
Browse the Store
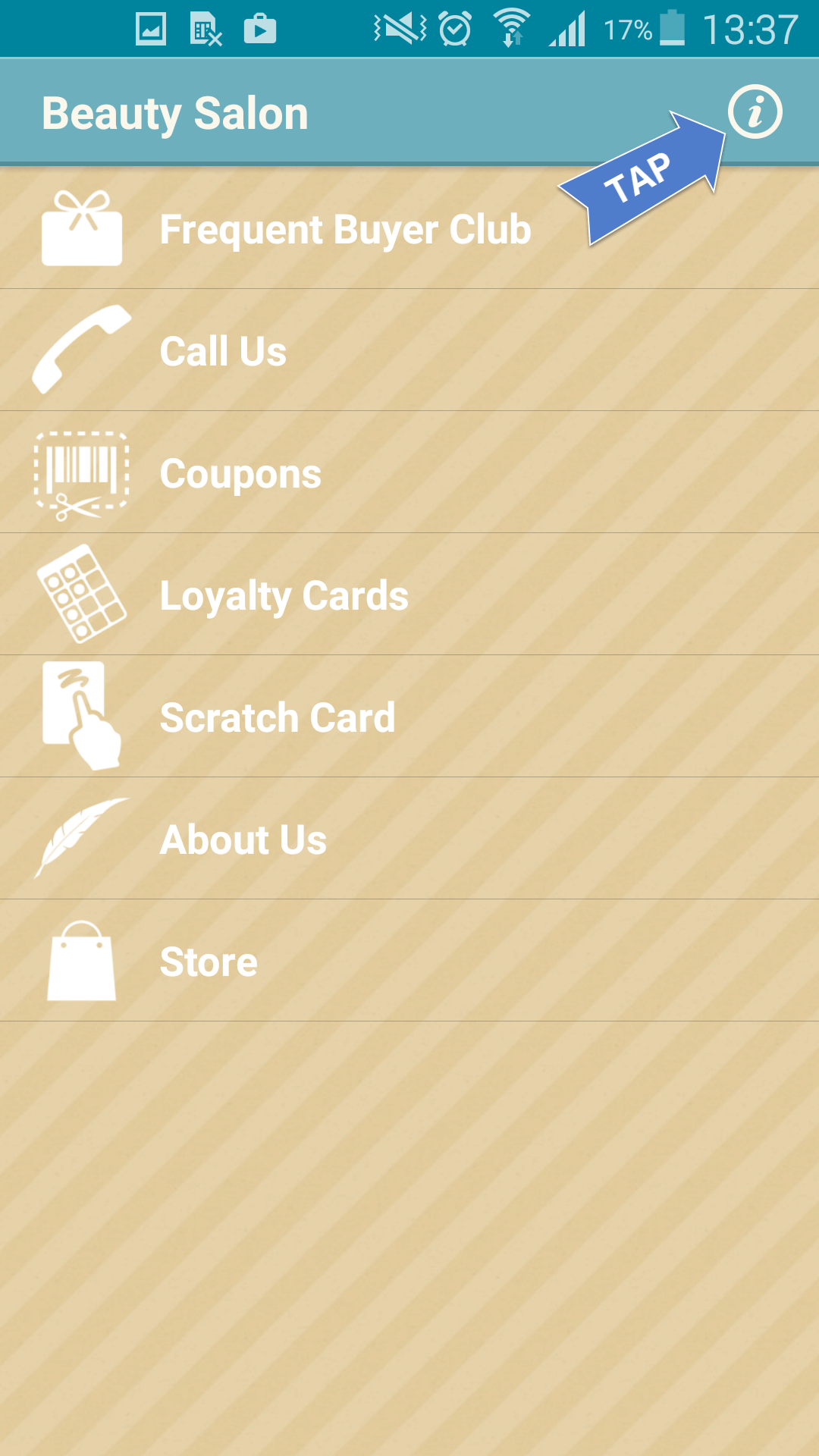(x=209, y=962)
